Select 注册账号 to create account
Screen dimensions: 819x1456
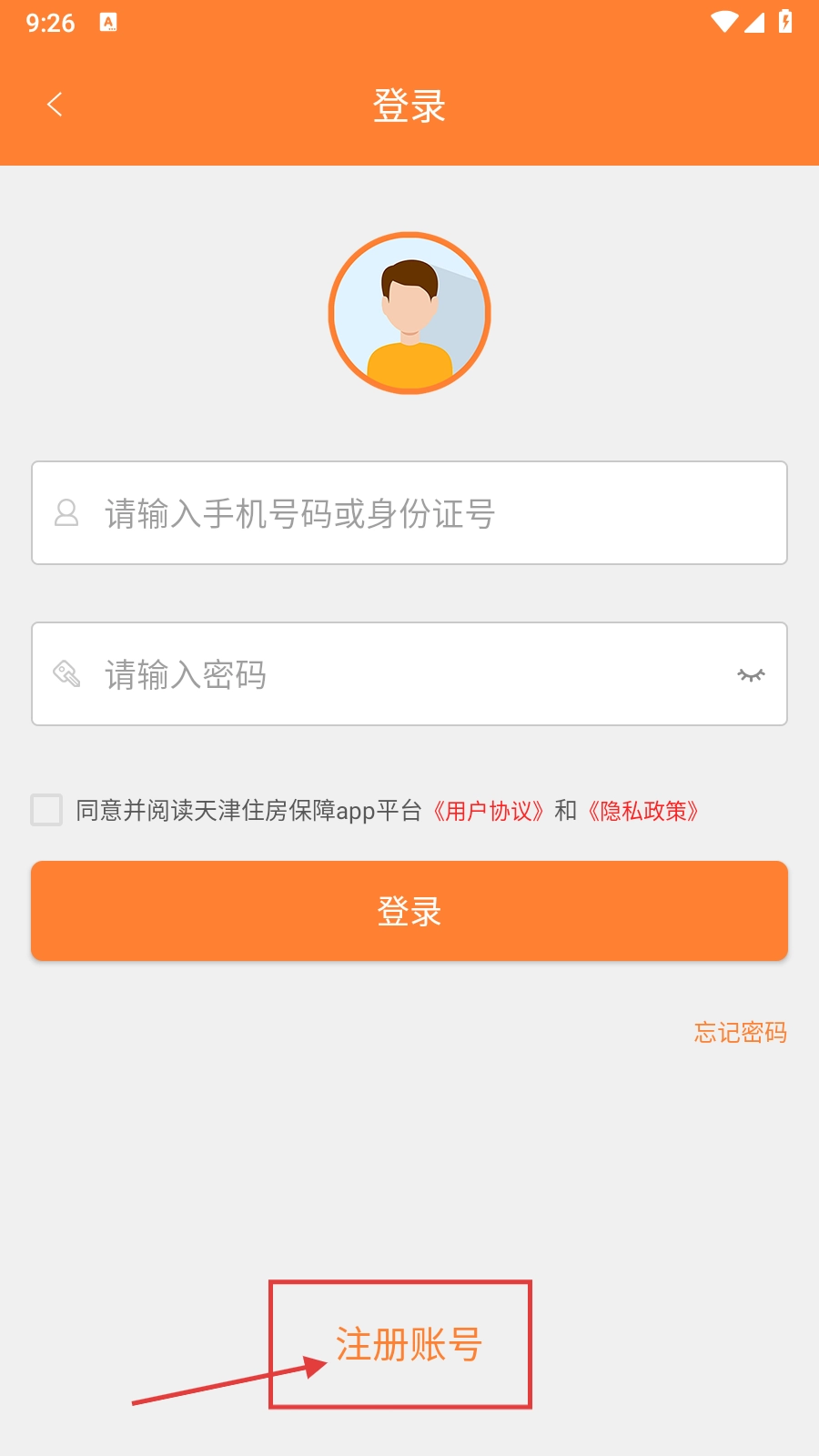click(409, 1344)
